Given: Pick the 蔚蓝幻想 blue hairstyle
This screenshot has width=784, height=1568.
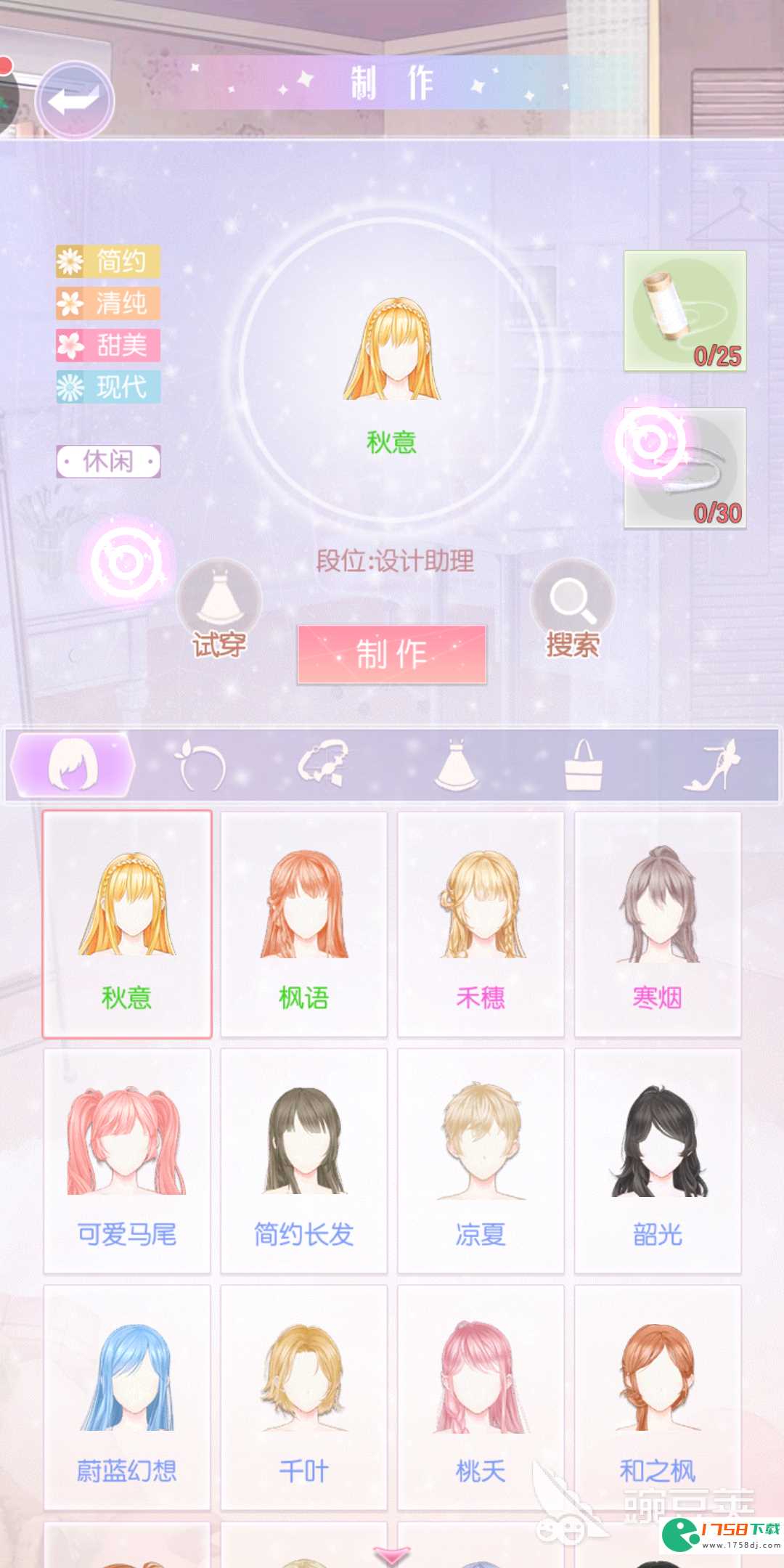Looking at the screenshot, I should tap(127, 1397).
